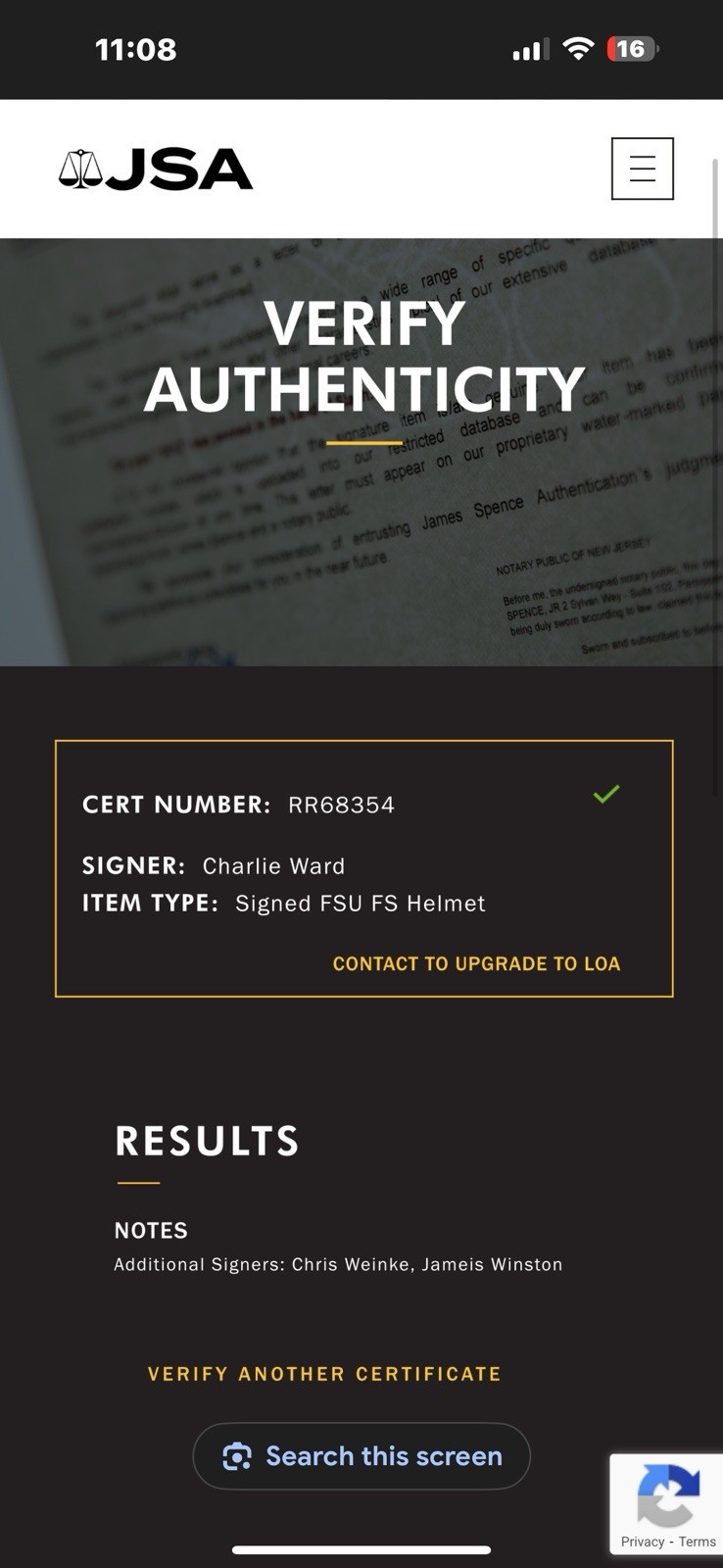Tap Search this screen button
This screenshot has width=723, height=1568.
361,1456
